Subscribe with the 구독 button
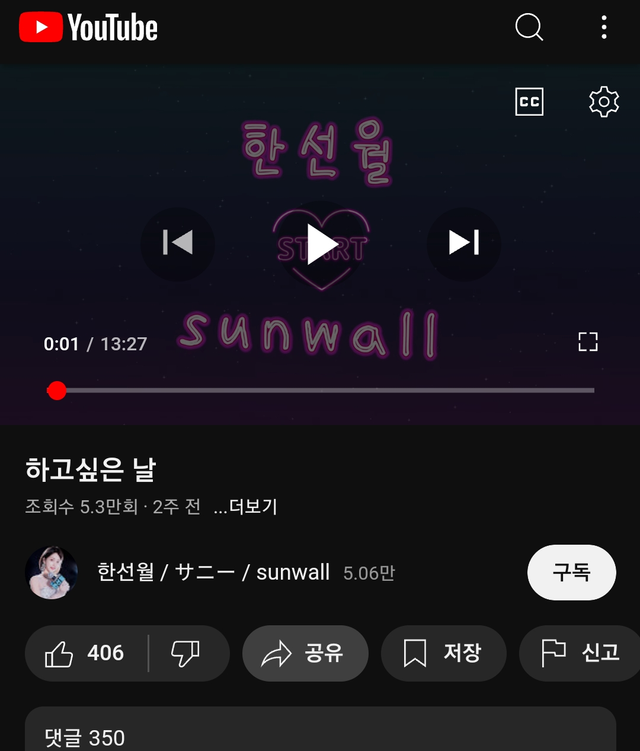The height and width of the screenshot is (751, 640). pyautogui.click(x=571, y=573)
